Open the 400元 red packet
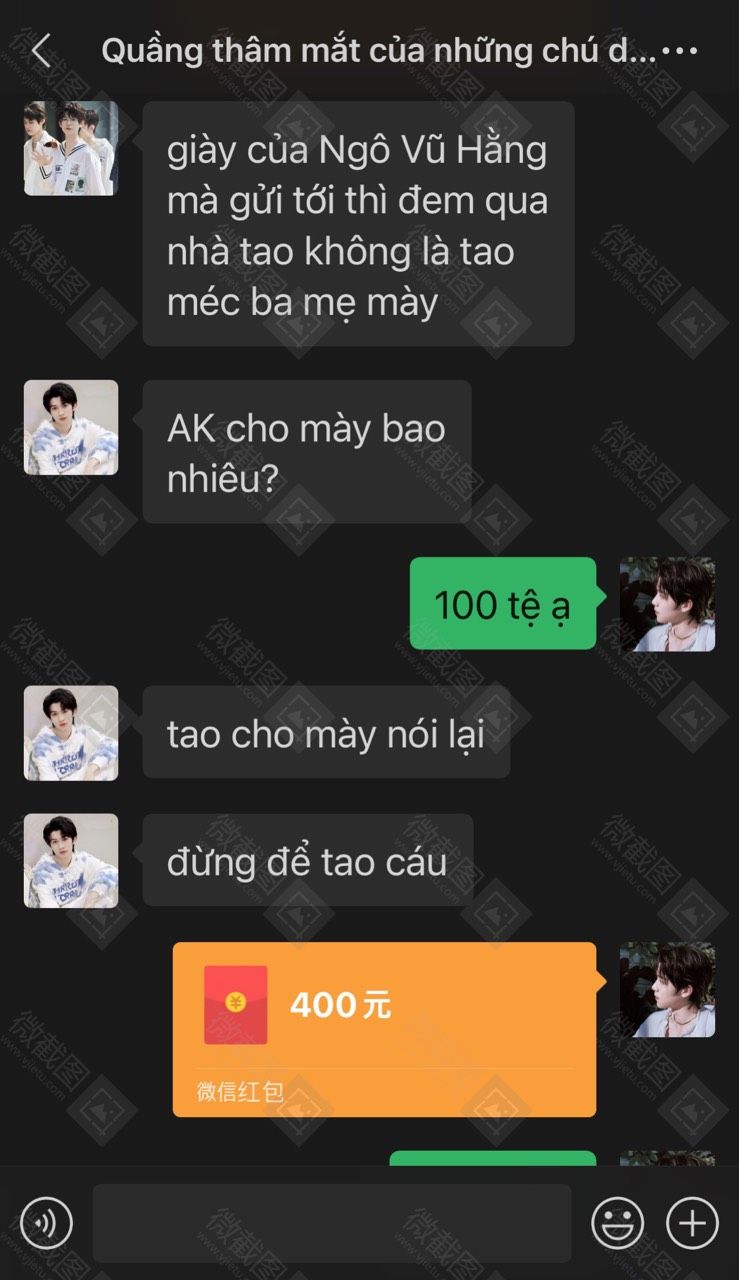This screenshot has width=739, height=1280. pyautogui.click(x=384, y=1028)
